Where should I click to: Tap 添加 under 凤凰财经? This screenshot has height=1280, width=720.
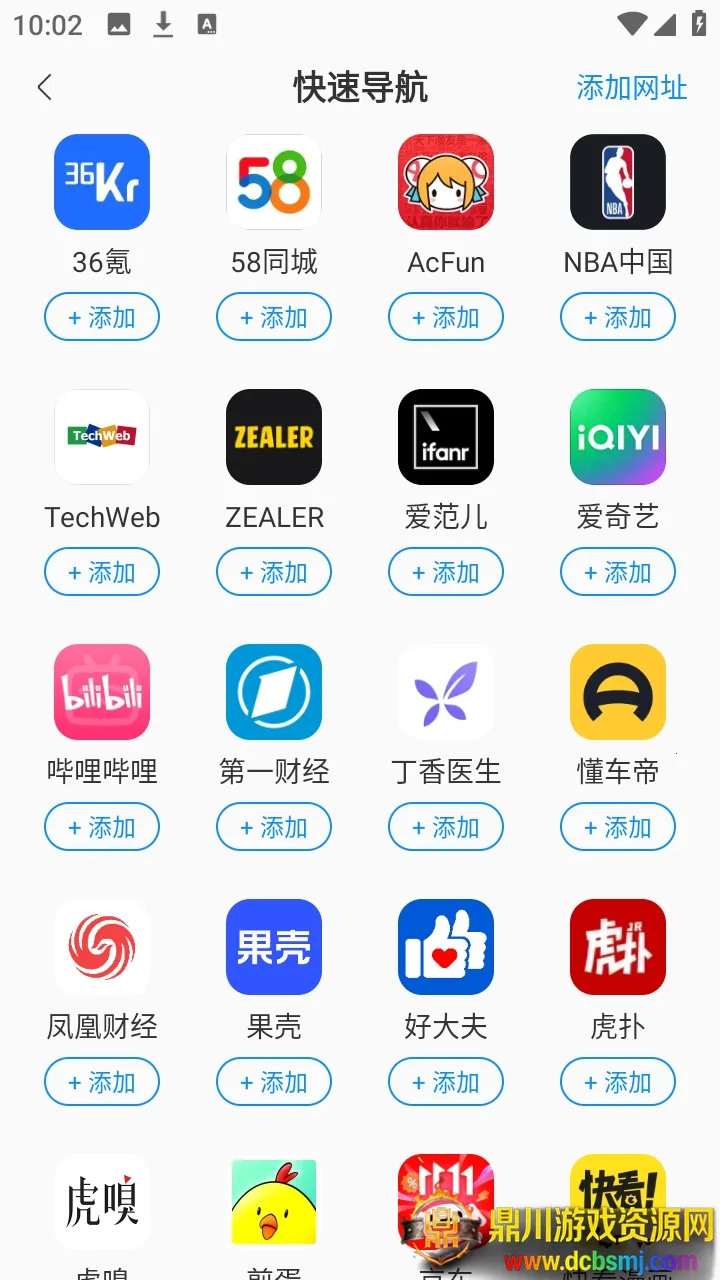tap(102, 1083)
